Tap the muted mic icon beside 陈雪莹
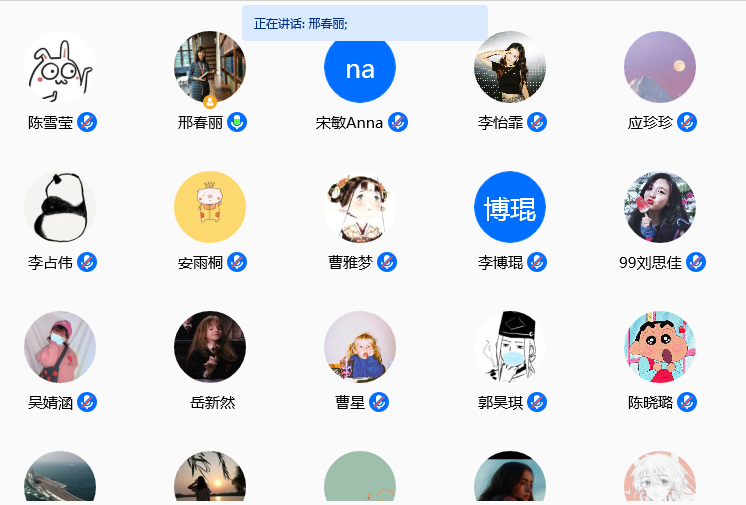 pos(87,122)
